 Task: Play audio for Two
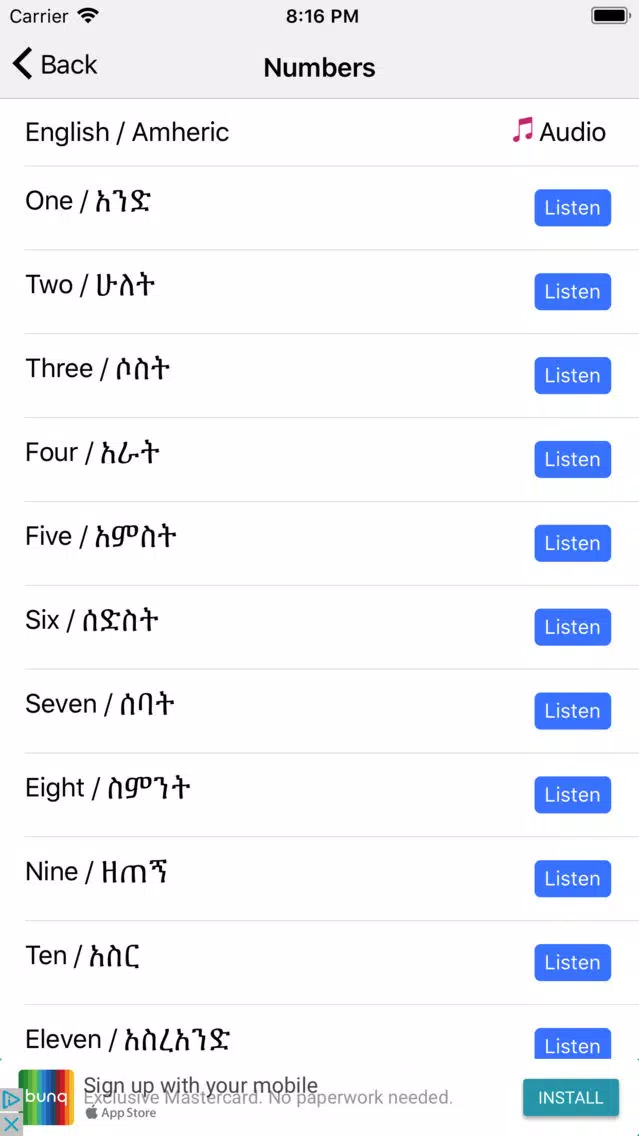572,292
